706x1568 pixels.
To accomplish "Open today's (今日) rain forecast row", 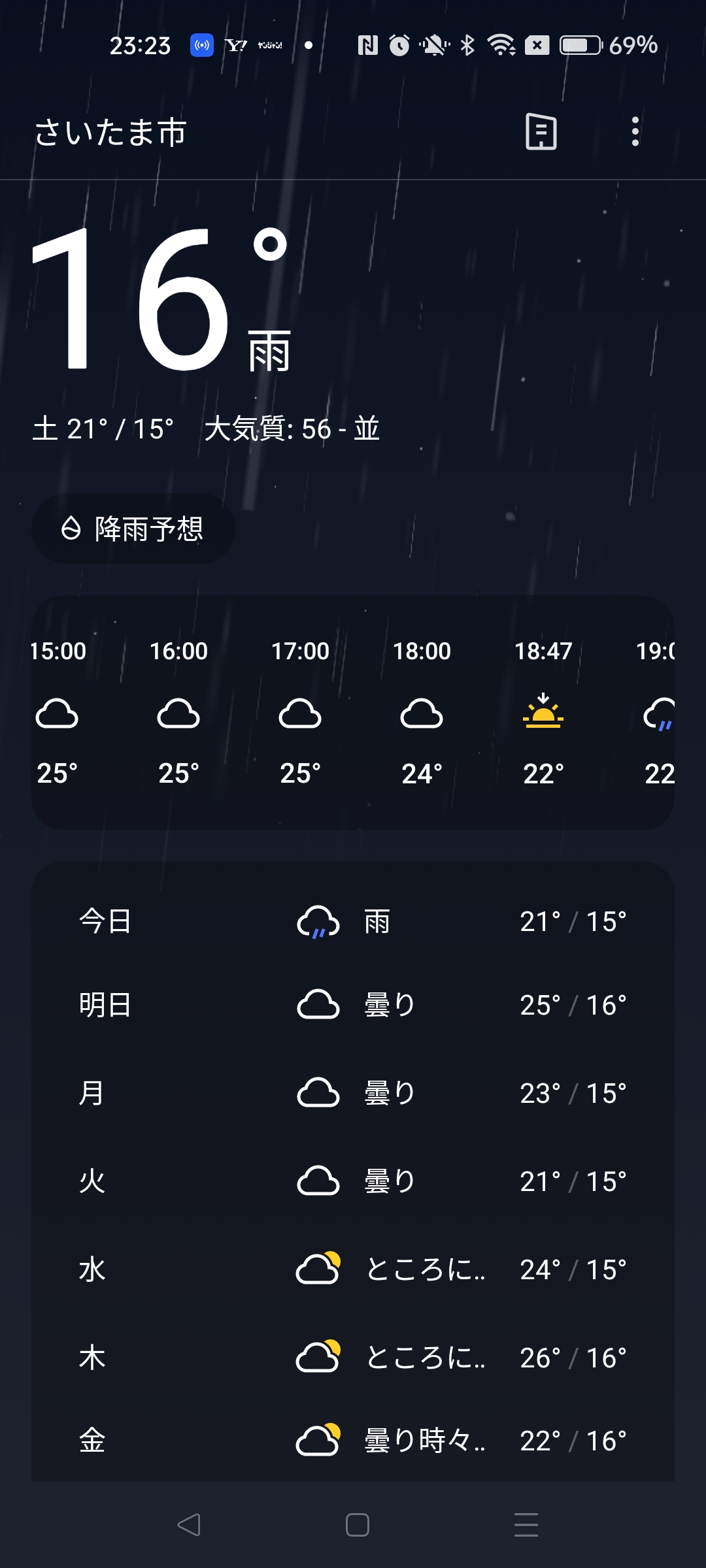I will click(353, 922).
